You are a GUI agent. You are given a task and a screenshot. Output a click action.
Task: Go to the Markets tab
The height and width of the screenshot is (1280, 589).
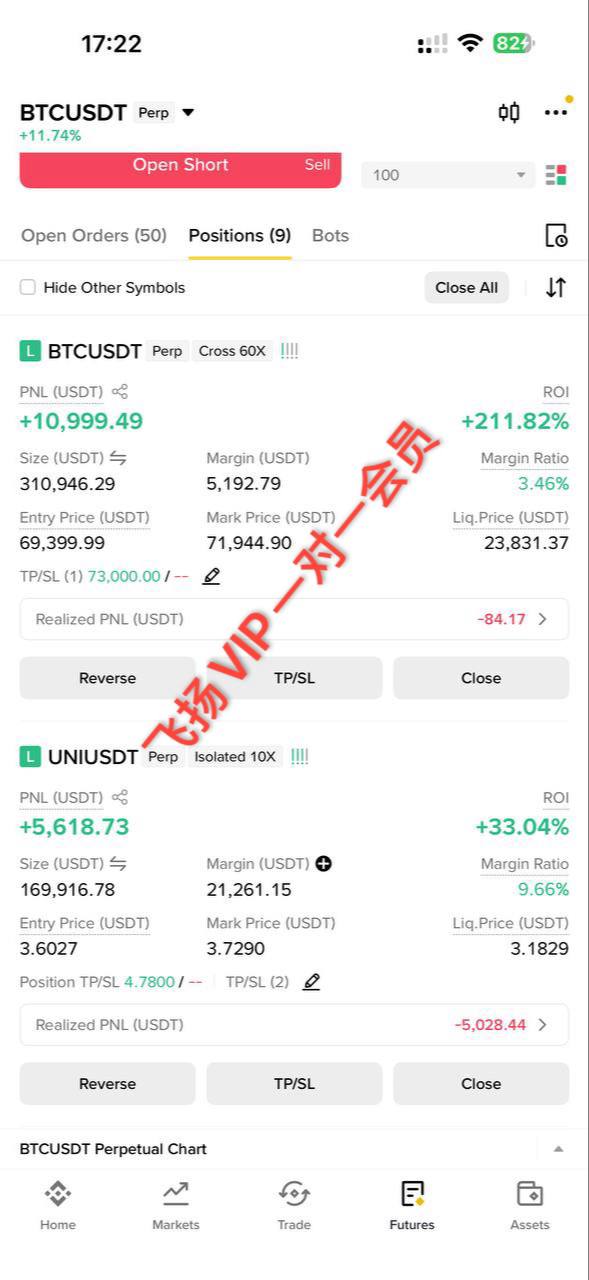(176, 1205)
